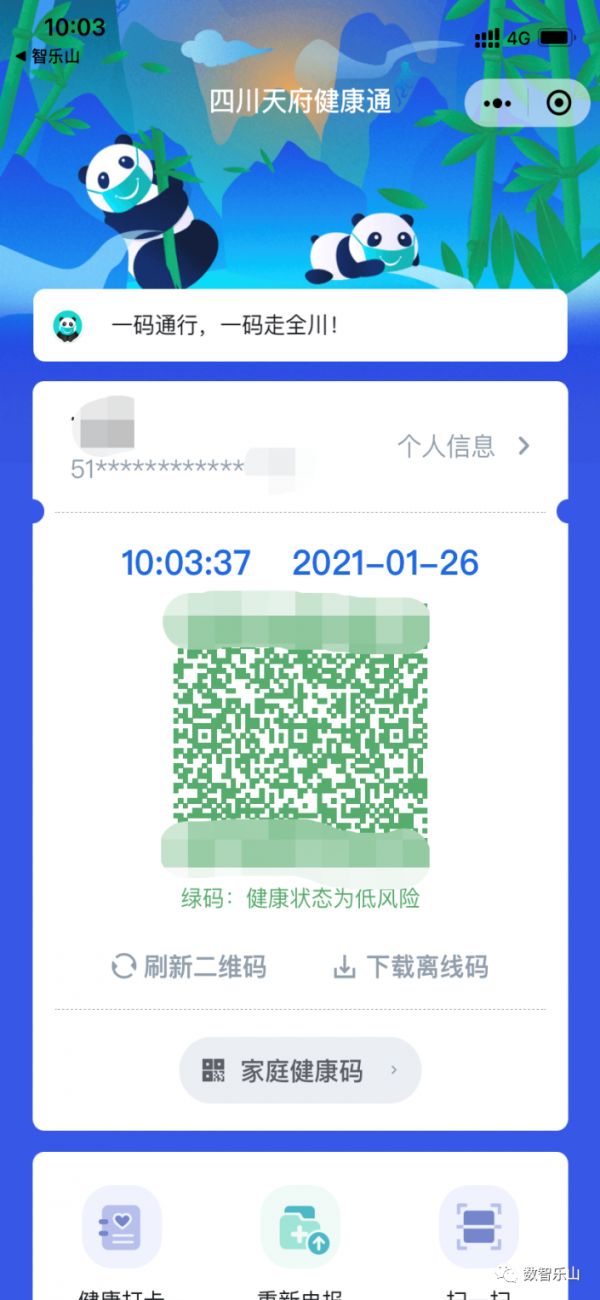
Task: Open 个人信息 personal info page
Action: (463, 446)
